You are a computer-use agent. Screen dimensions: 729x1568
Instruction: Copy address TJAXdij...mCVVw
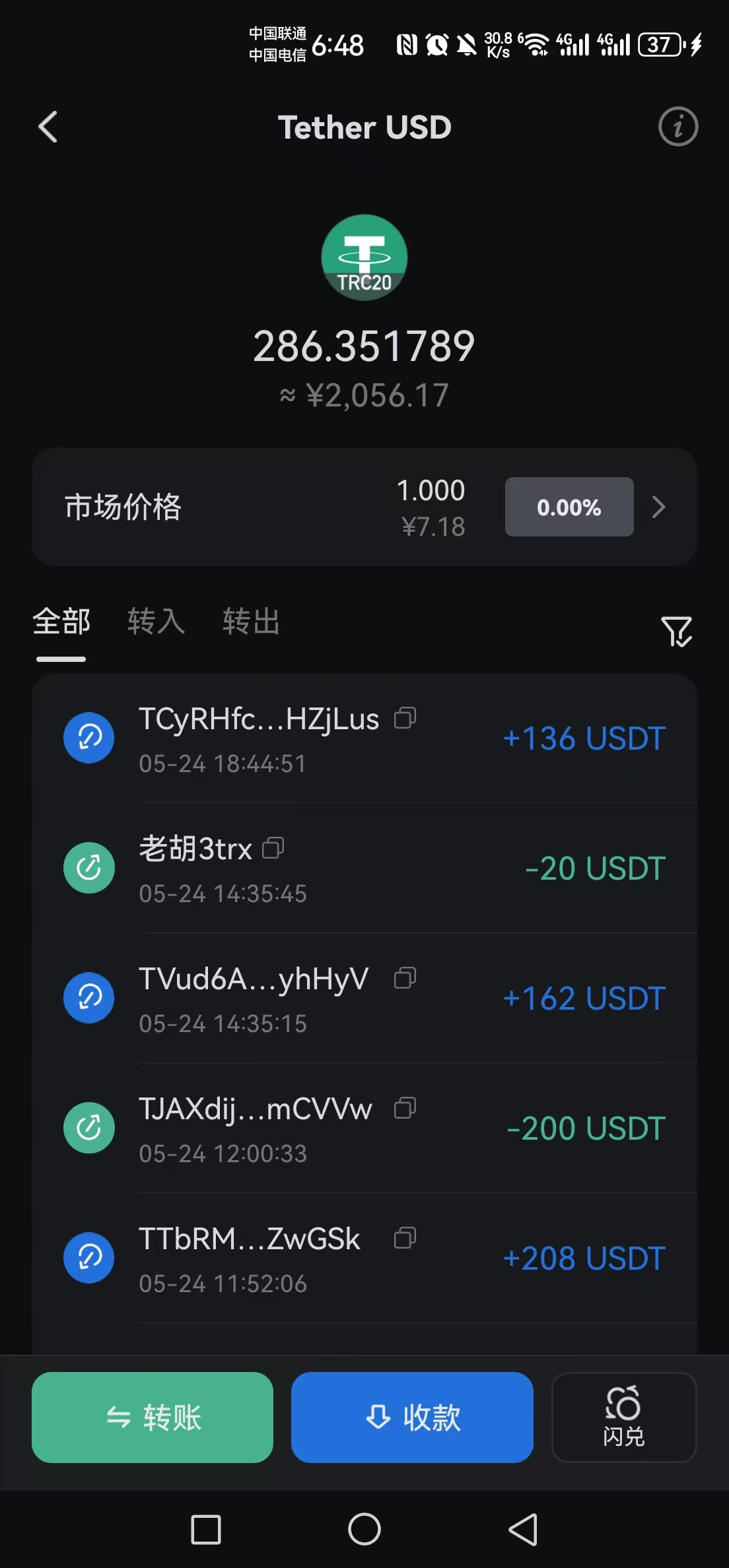405,1108
